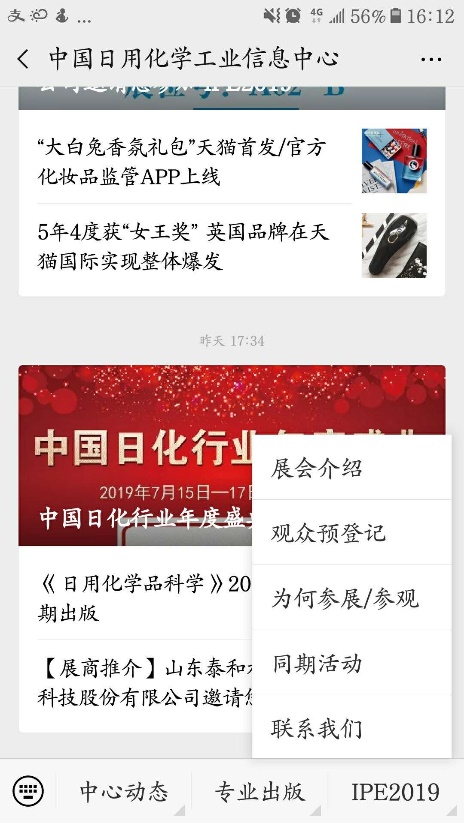The height and width of the screenshot is (823, 464).
Task: Go back using the top-left arrow
Action: [x=23, y=59]
